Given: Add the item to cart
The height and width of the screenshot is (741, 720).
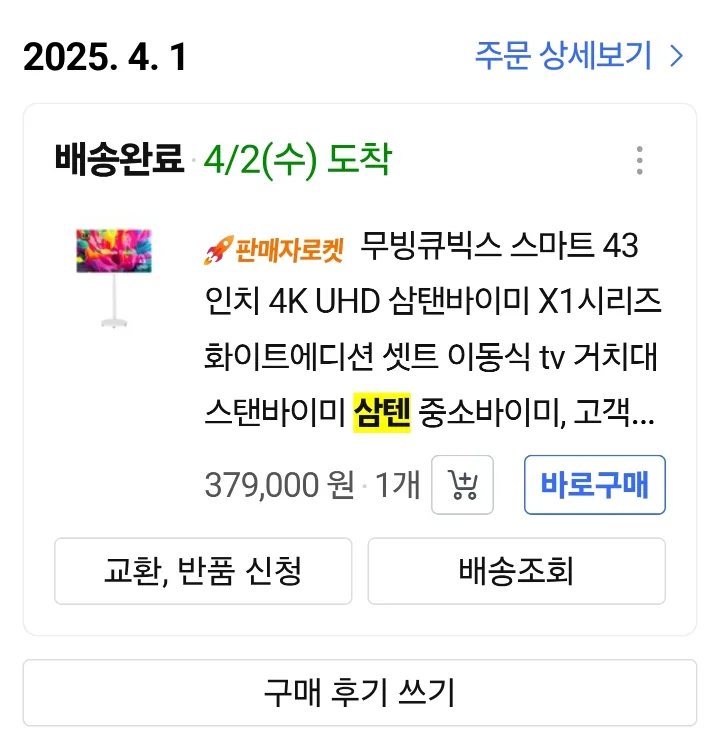Looking at the screenshot, I should pos(462,485).
